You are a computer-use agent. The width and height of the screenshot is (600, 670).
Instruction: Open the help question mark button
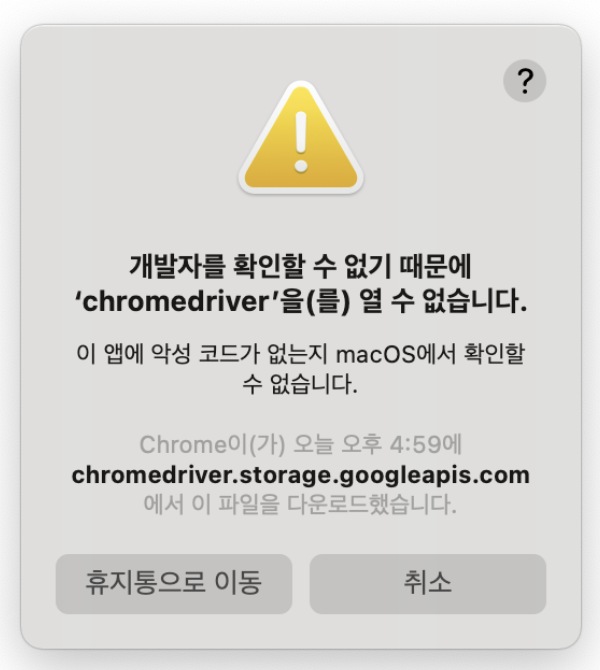pyautogui.click(x=525, y=80)
